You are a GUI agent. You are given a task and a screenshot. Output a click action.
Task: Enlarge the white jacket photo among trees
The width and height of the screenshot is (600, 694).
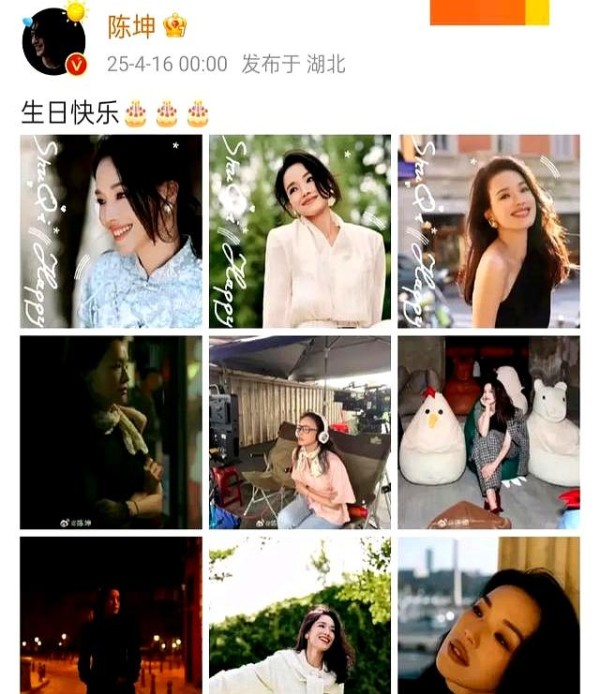click(300, 615)
